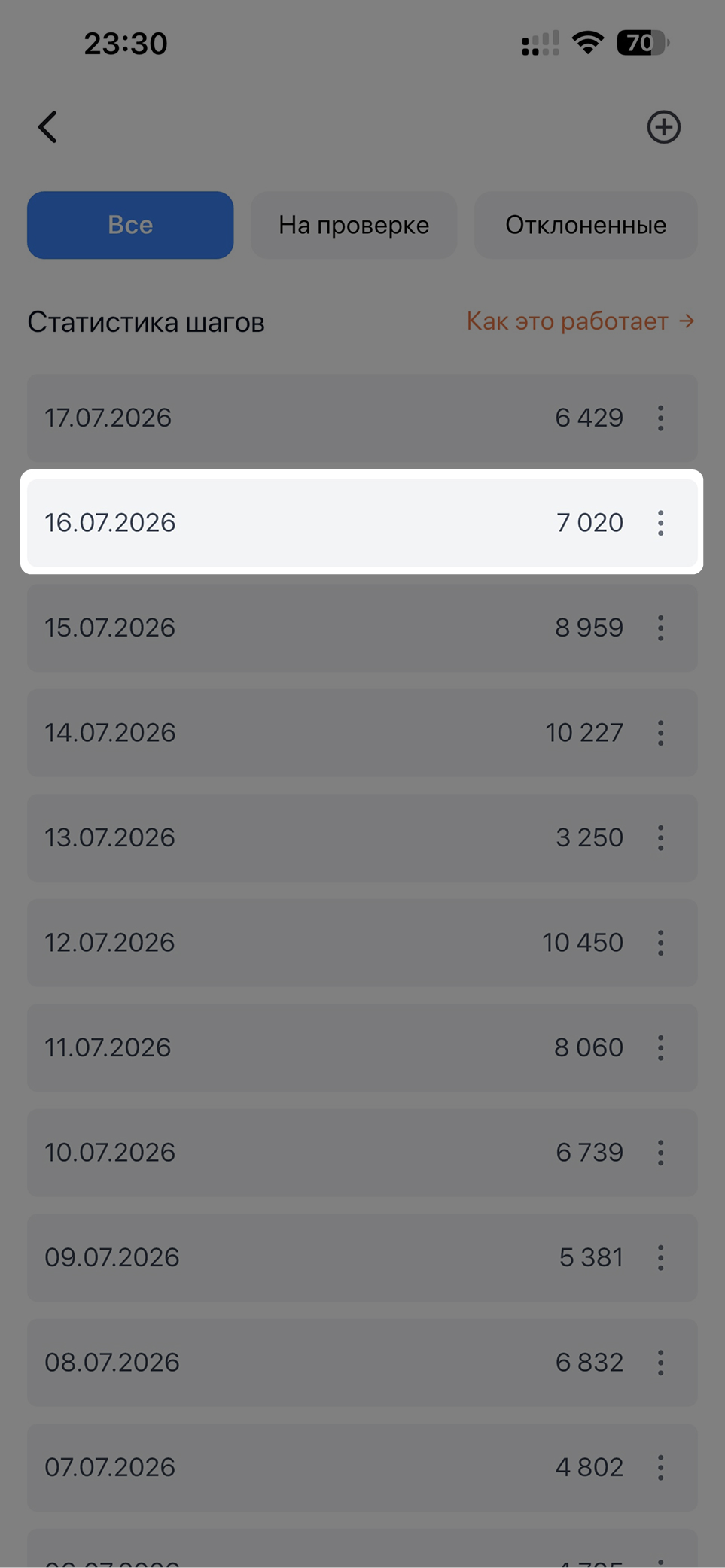Add a new step entry with plus icon

(663, 127)
